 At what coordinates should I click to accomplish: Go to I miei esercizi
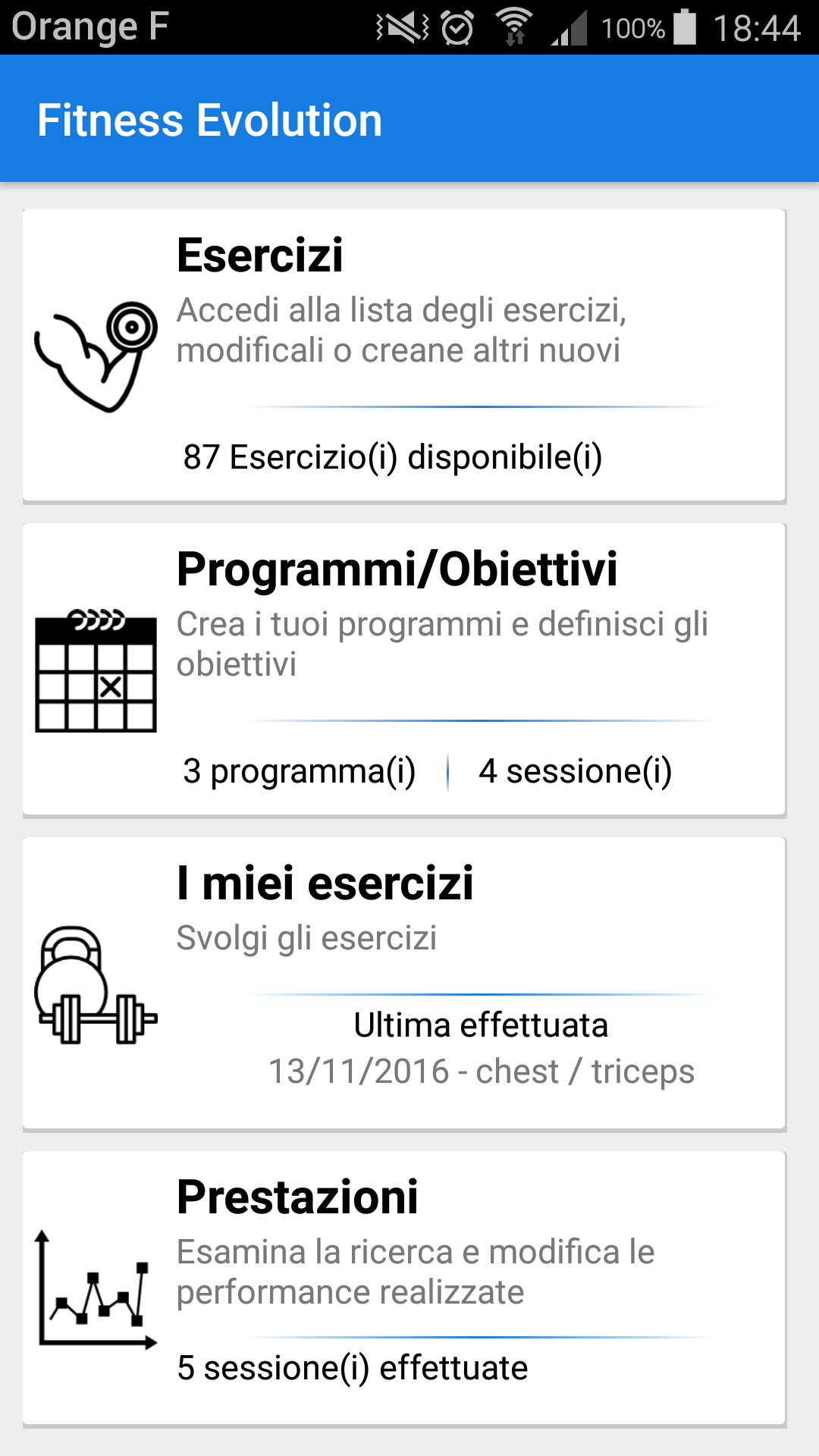coord(403,983)
